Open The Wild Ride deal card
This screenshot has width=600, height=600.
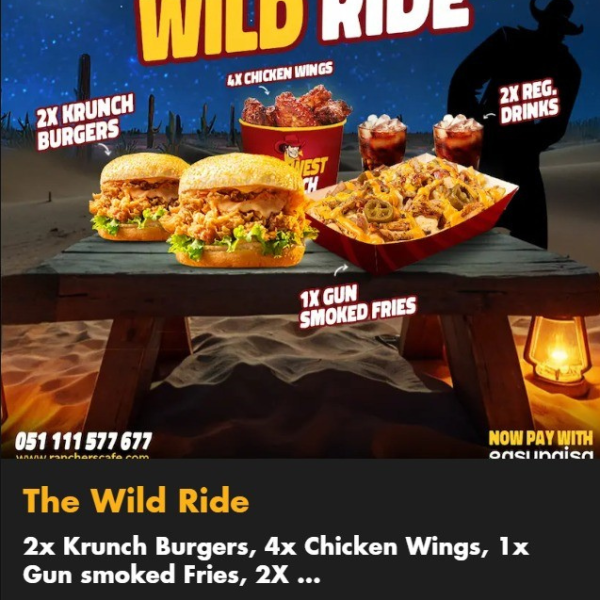pos(136,500)
